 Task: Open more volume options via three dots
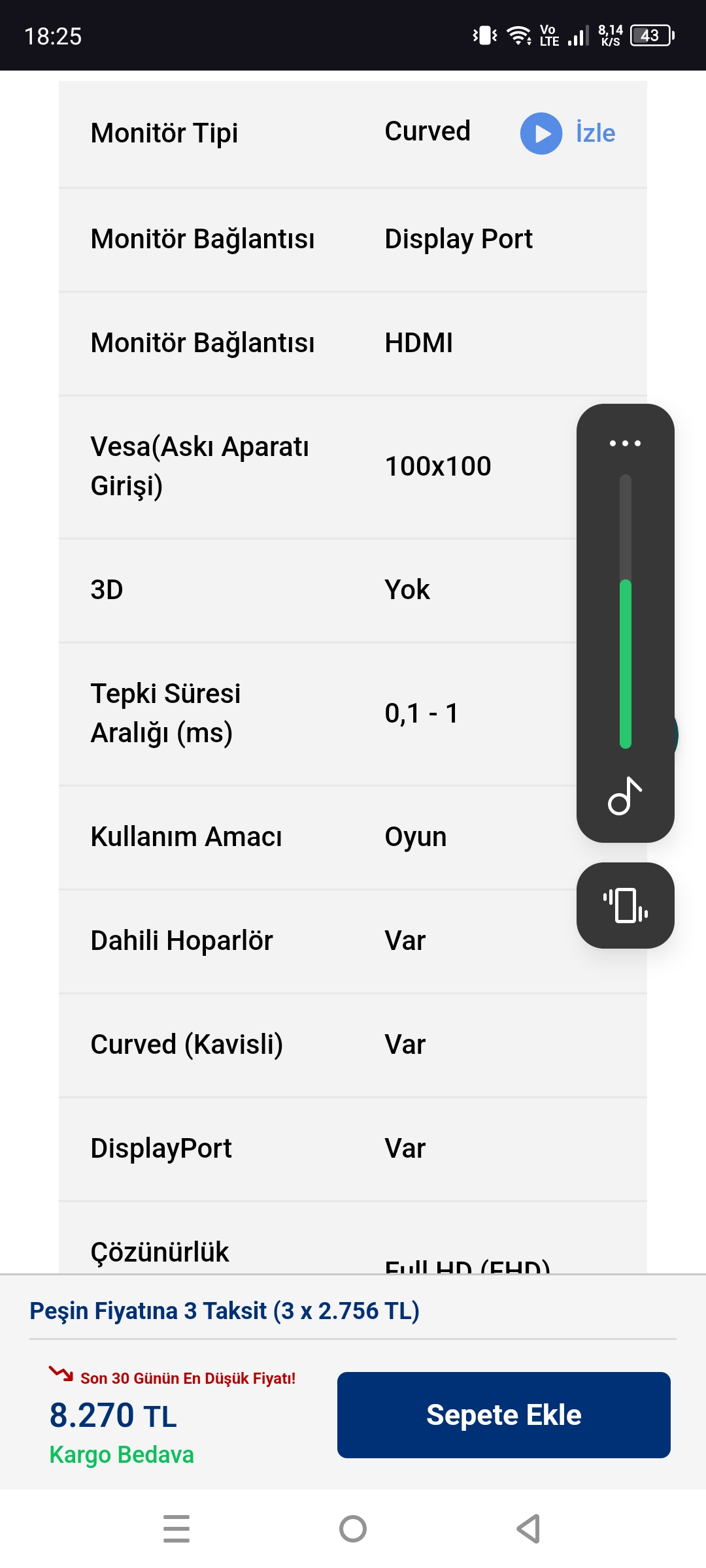pos(625,443)
